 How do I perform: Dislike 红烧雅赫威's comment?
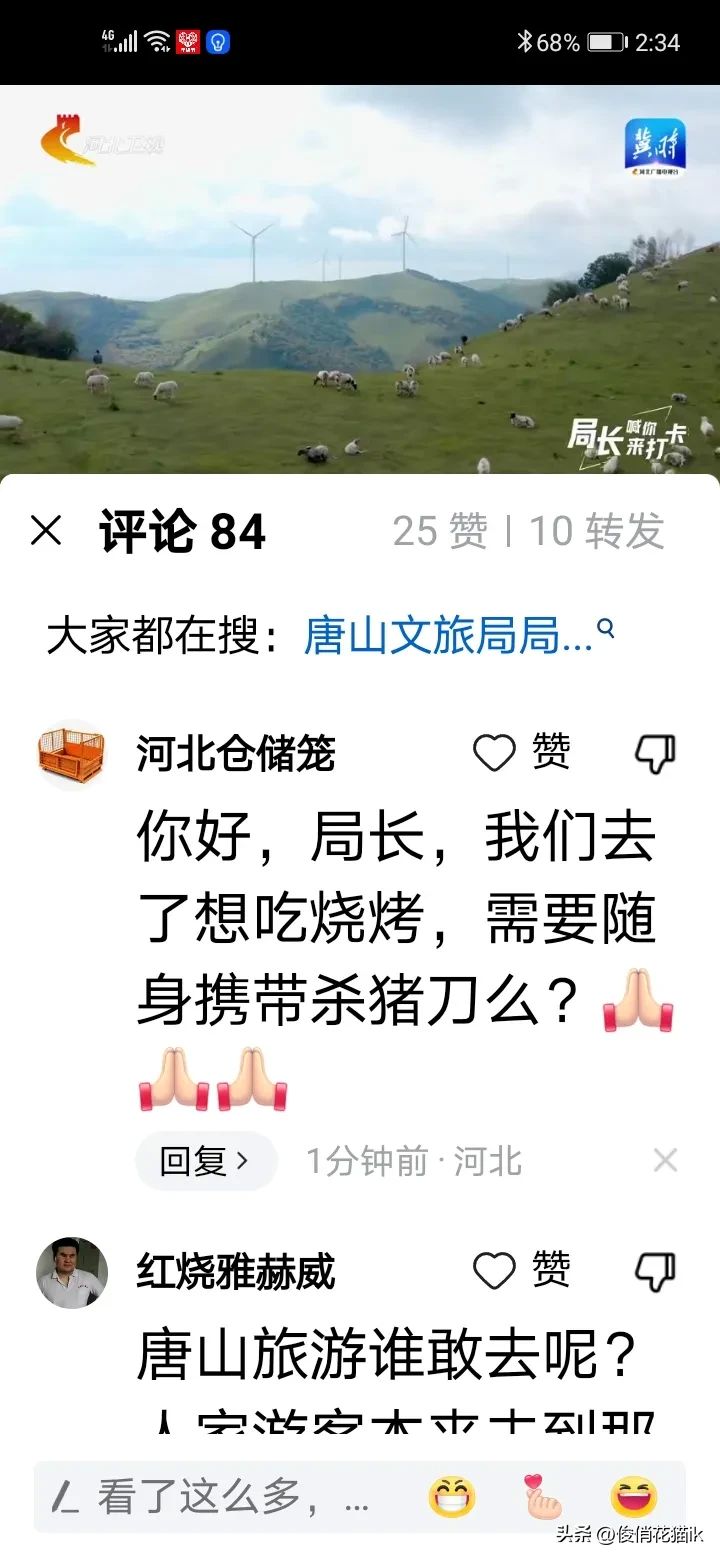656,1272
